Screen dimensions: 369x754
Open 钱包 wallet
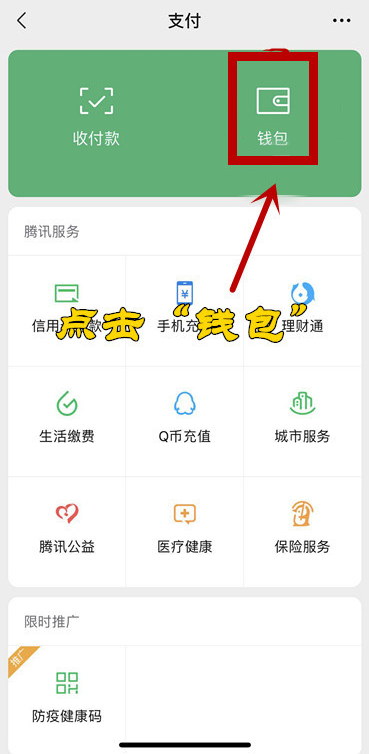pos(273,117)
